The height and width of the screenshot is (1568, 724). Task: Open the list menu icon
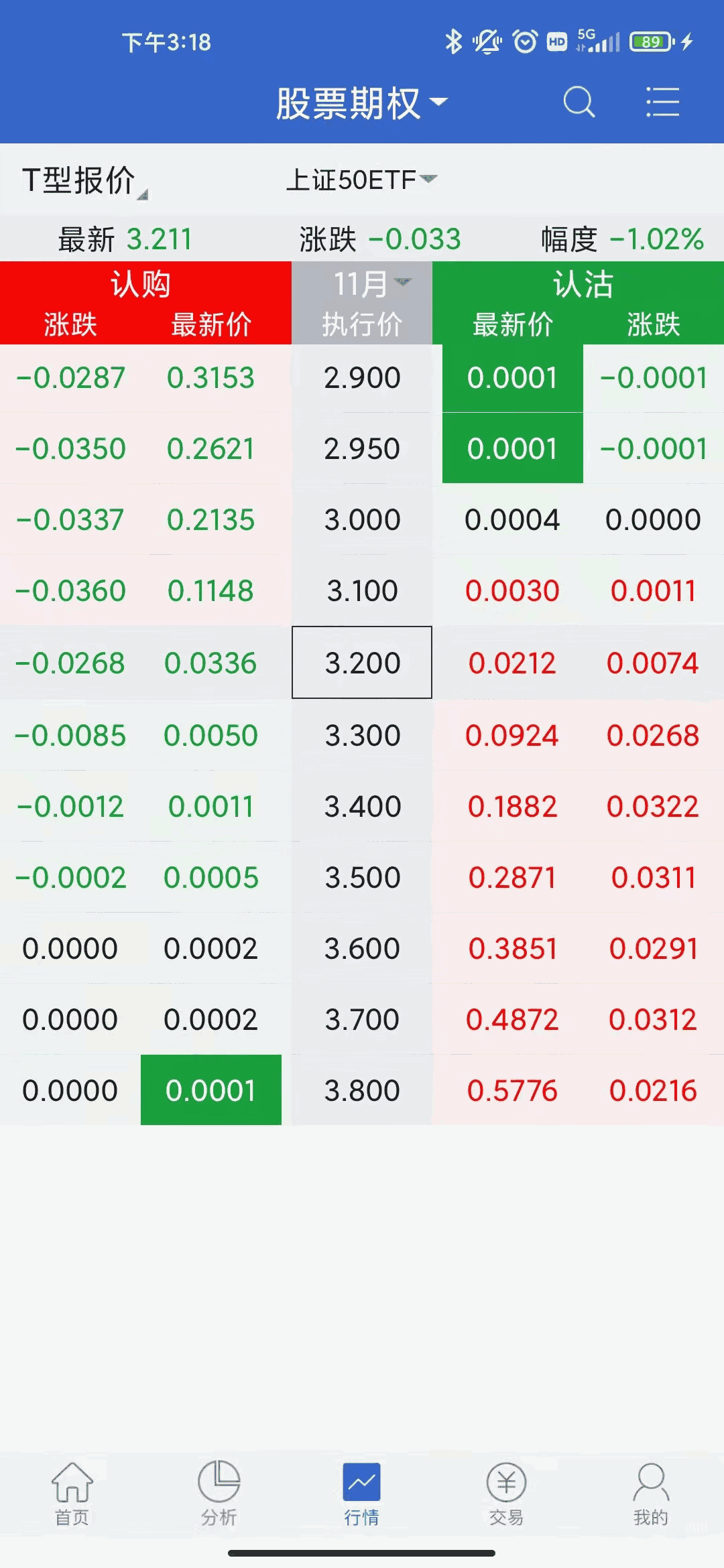pos(662,103)
